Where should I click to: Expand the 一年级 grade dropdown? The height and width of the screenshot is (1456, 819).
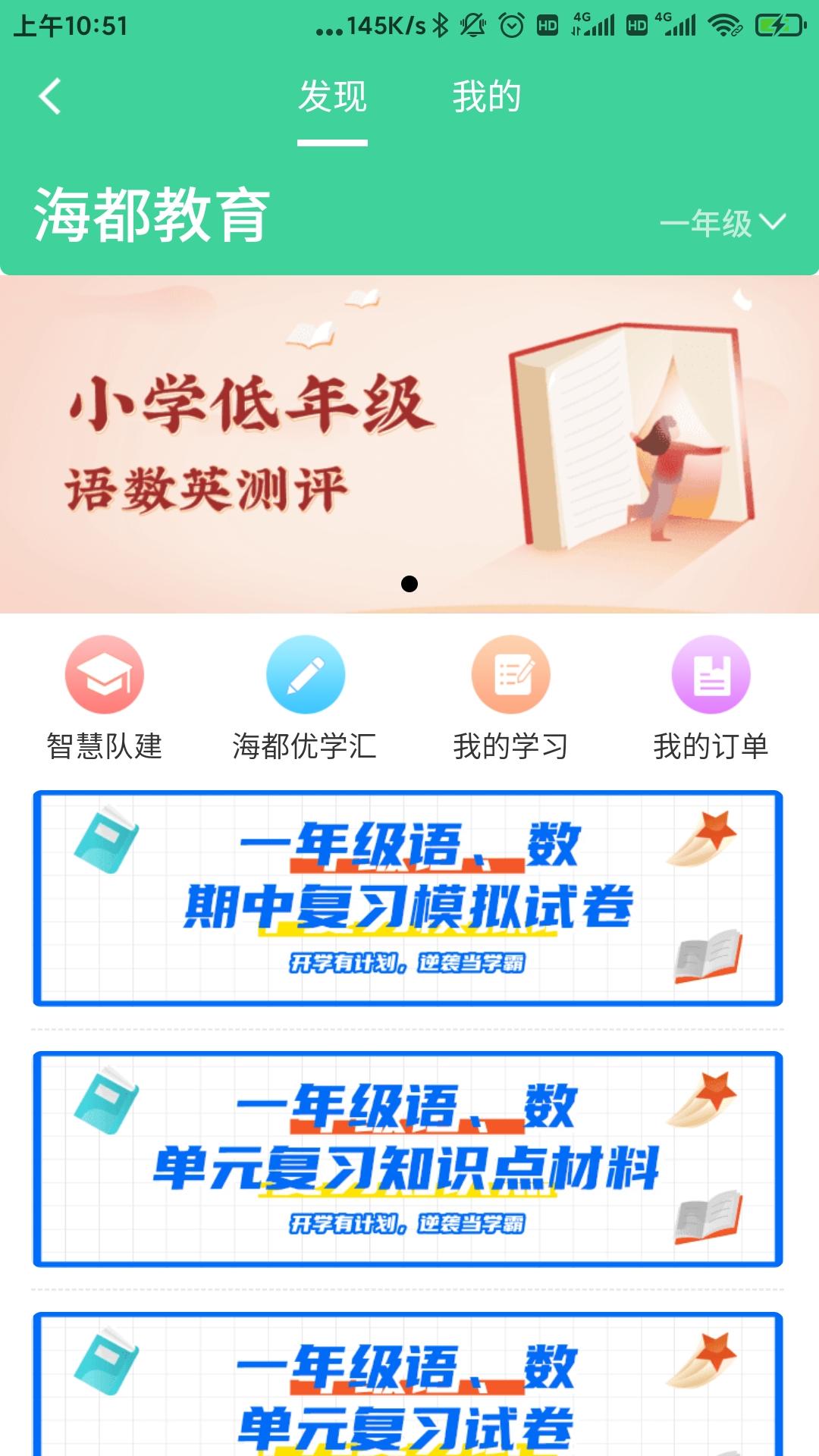pos(723,223)
